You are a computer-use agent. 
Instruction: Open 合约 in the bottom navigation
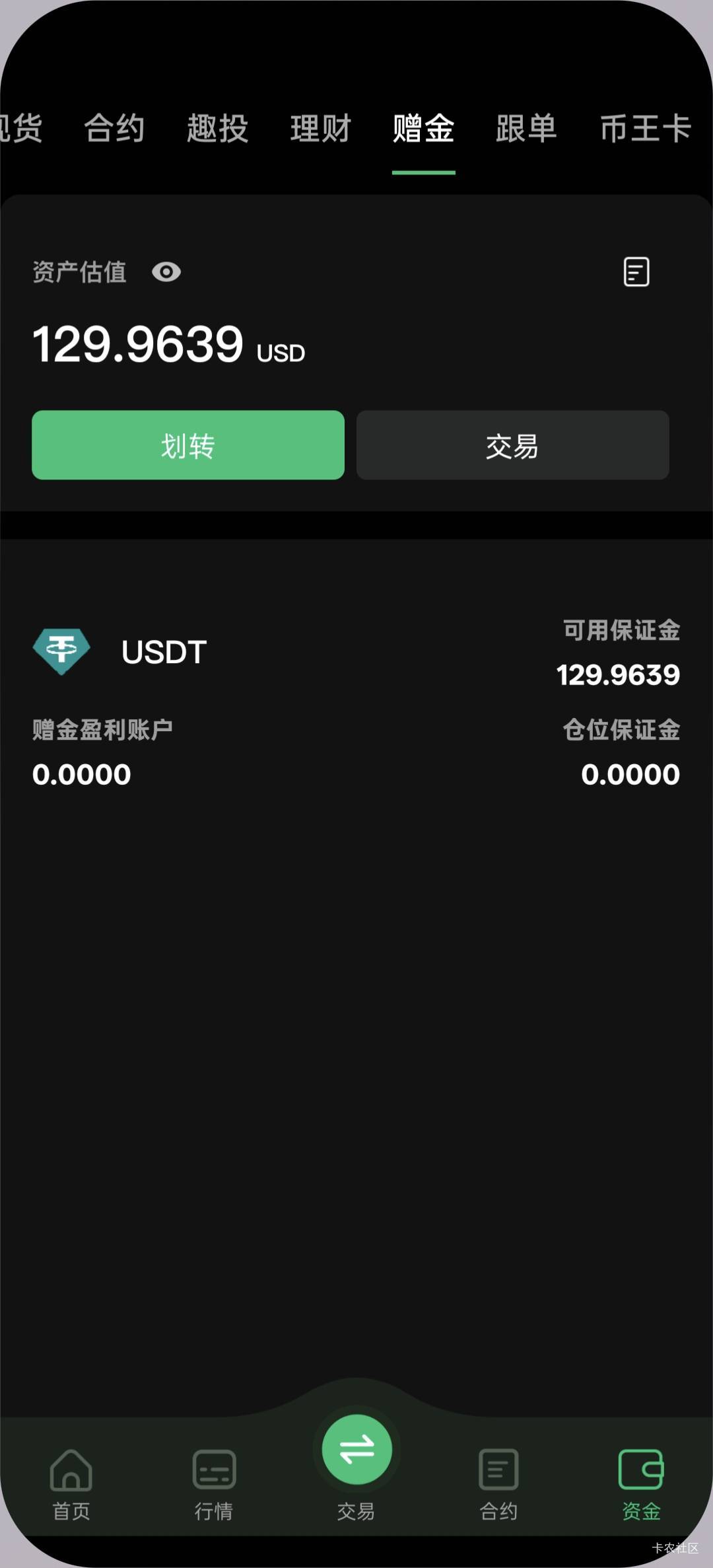click(x=498, y=1481)
